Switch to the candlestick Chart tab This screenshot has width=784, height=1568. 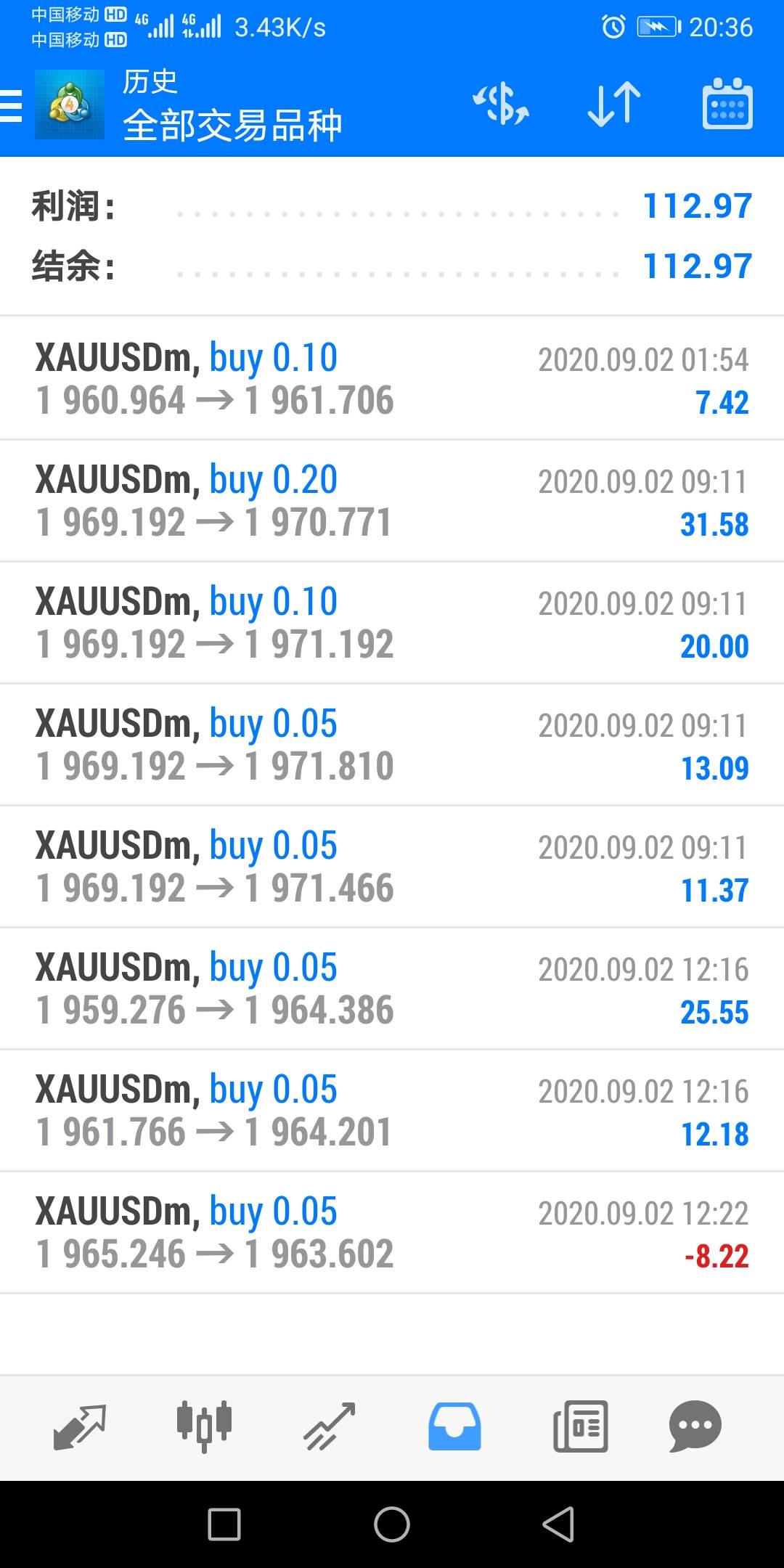(205, 1426)
